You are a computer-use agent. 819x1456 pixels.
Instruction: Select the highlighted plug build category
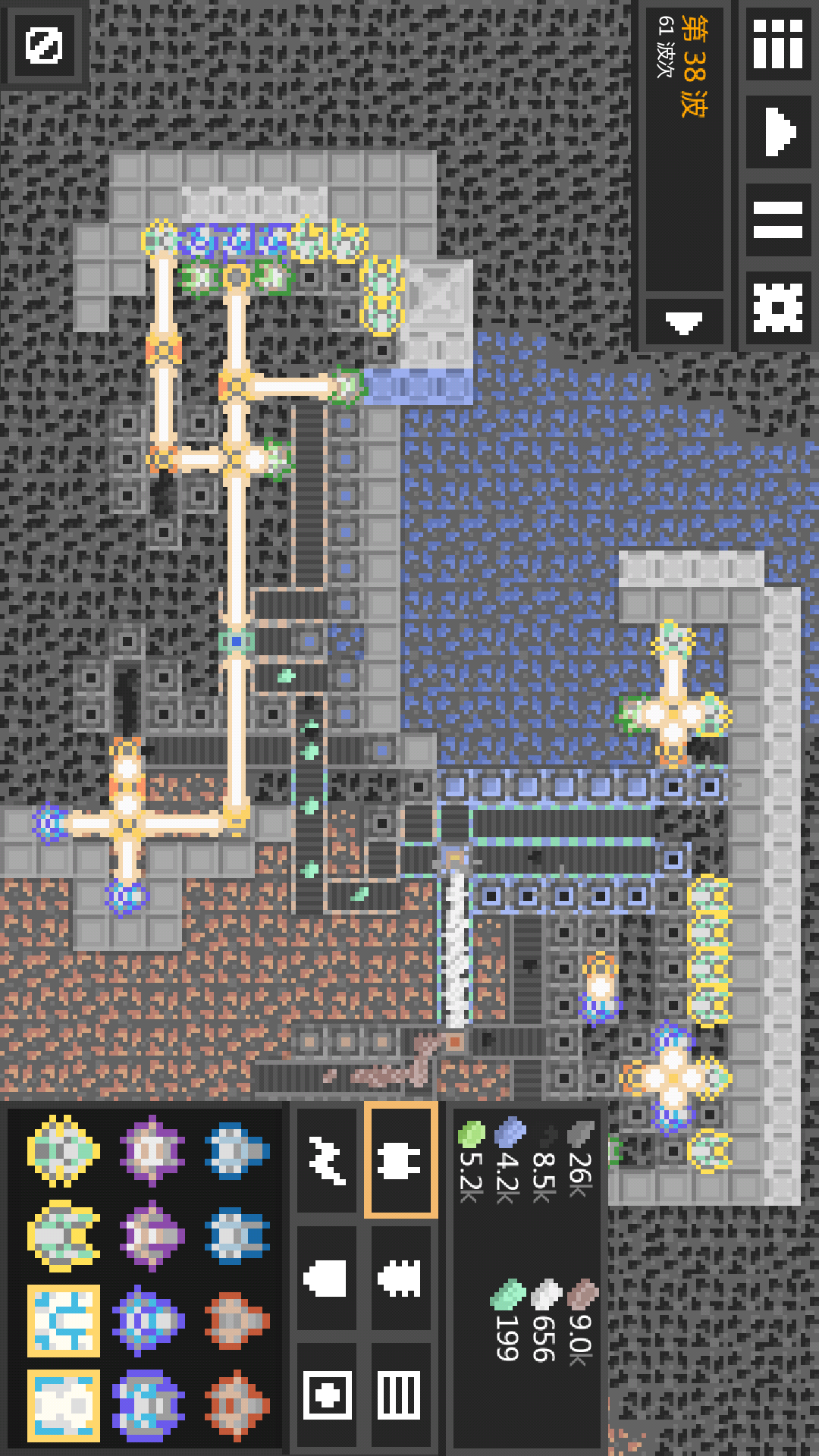tap(400, 1160)
